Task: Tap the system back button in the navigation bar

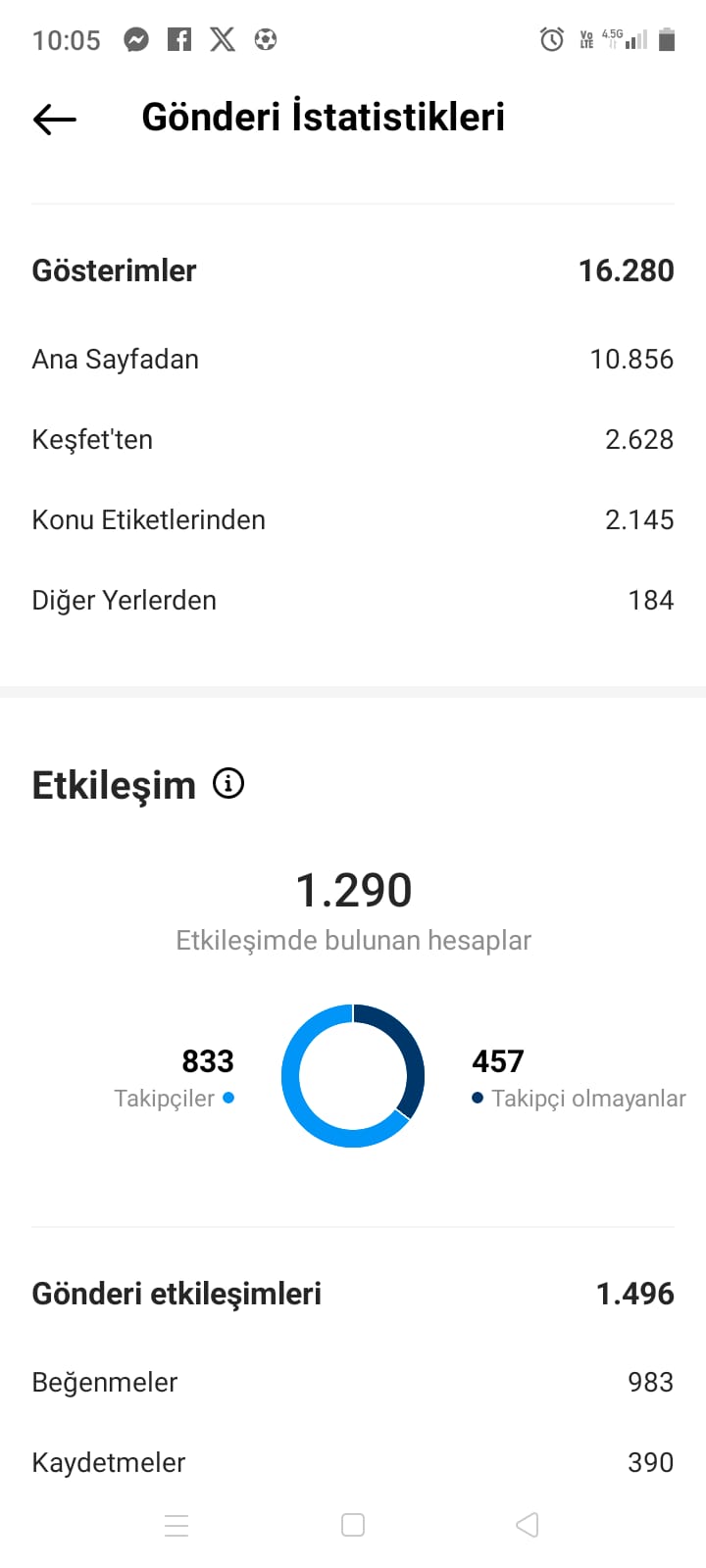Action: tap(528, 1525)
